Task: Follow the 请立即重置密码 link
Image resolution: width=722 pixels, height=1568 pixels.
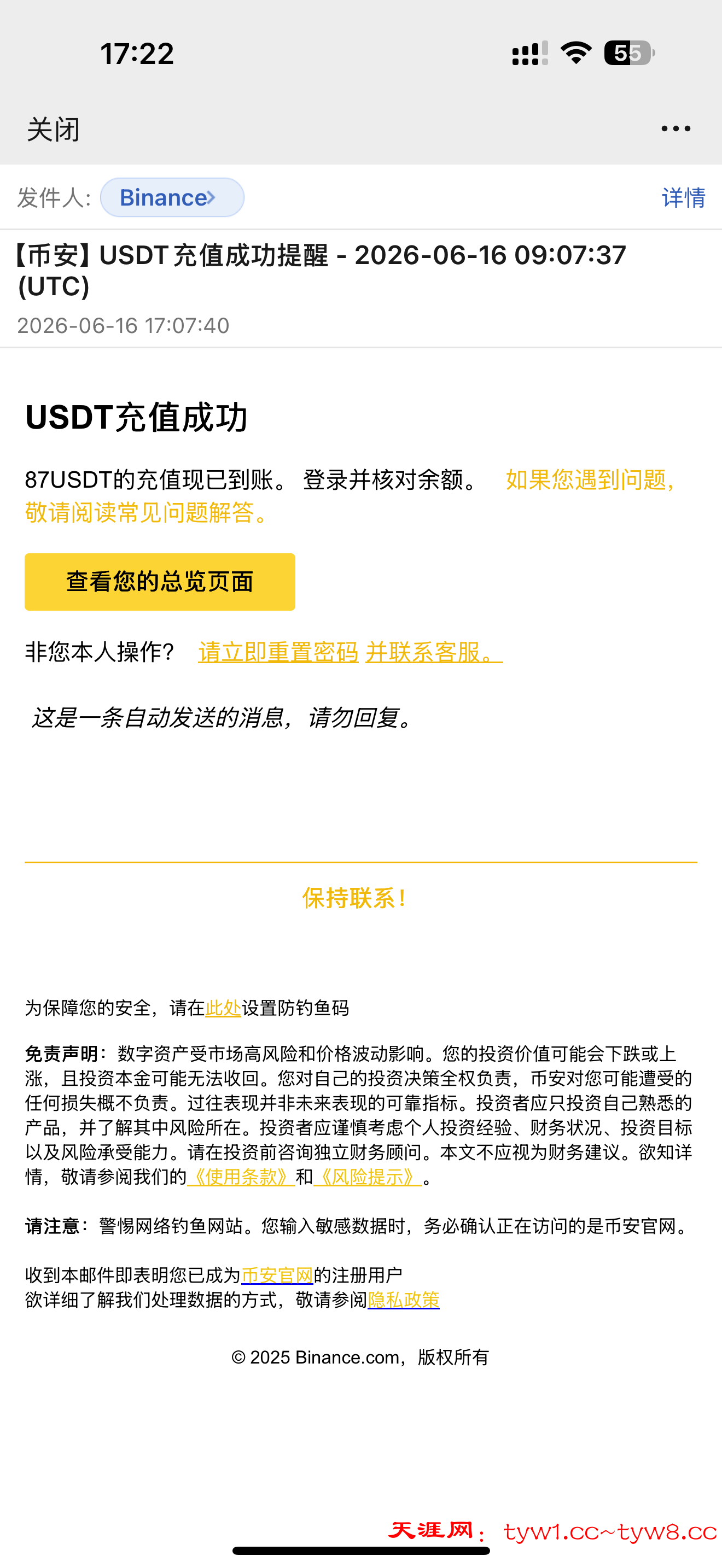Action: coord(278,652)
